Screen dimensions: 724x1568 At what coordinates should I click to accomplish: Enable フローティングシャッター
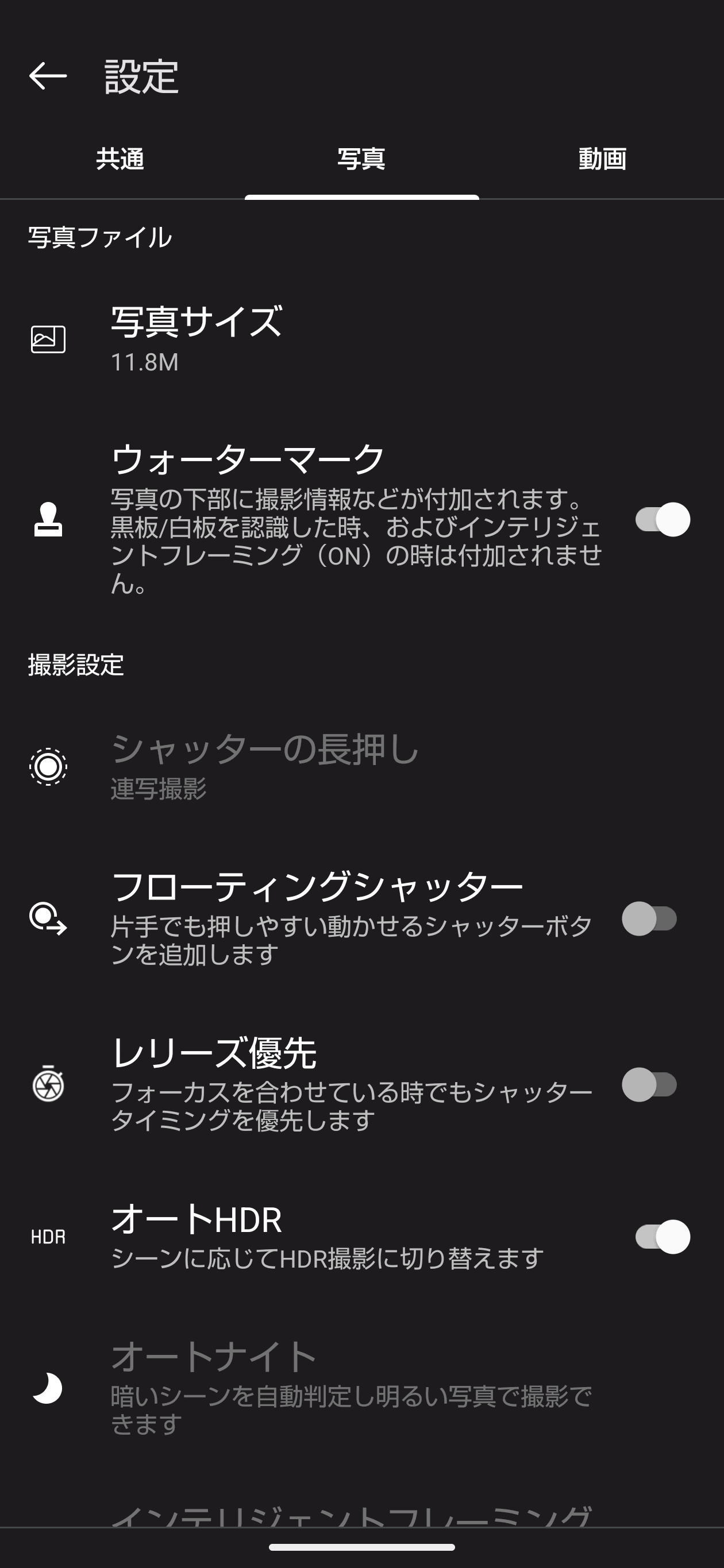(x=649, y=918)
